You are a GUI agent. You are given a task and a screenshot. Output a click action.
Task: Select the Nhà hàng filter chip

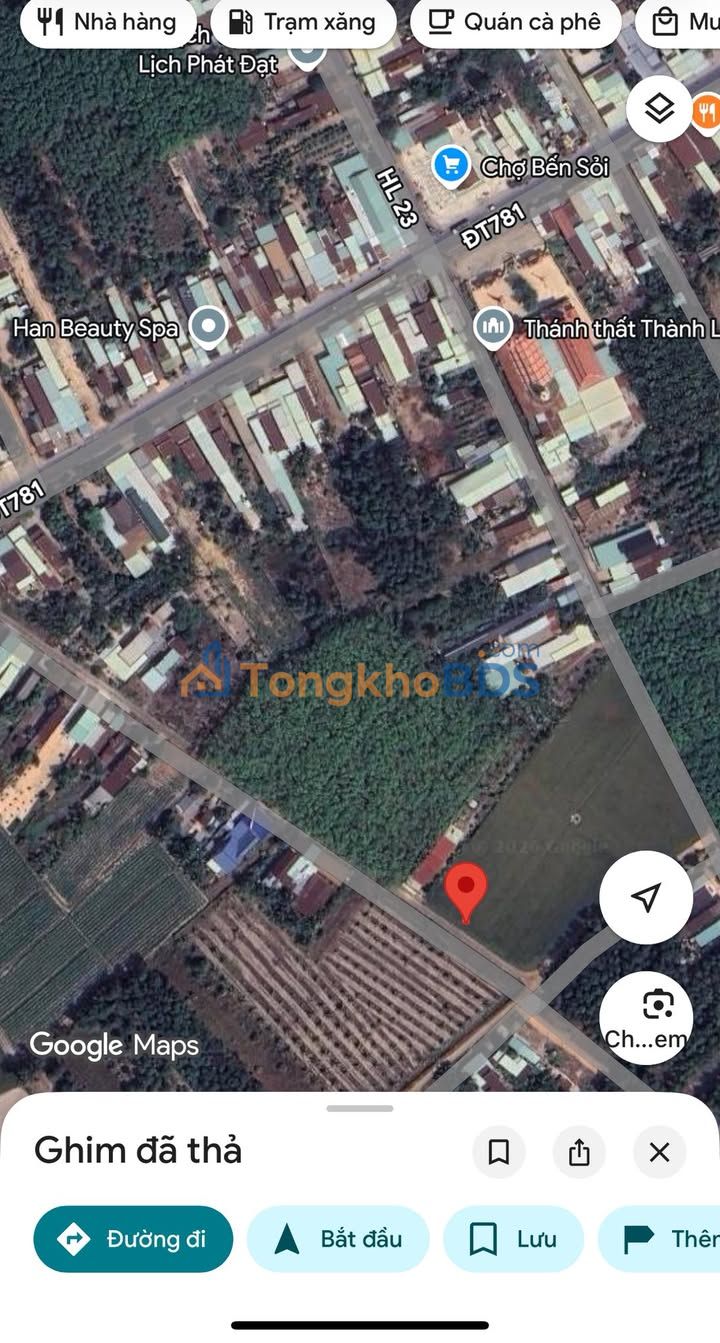[x=108, y=22]
